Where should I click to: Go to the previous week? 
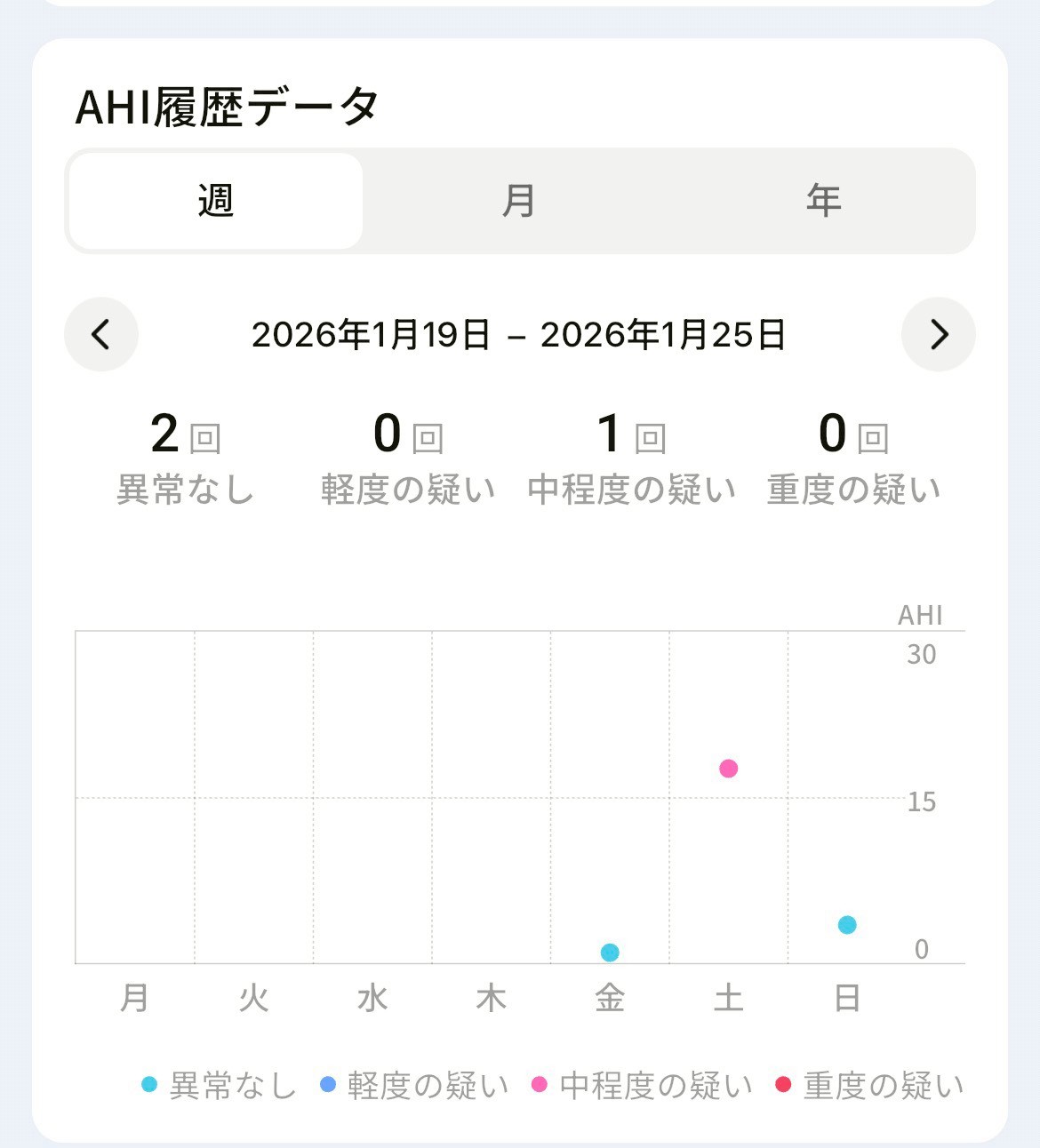point(101,334)
